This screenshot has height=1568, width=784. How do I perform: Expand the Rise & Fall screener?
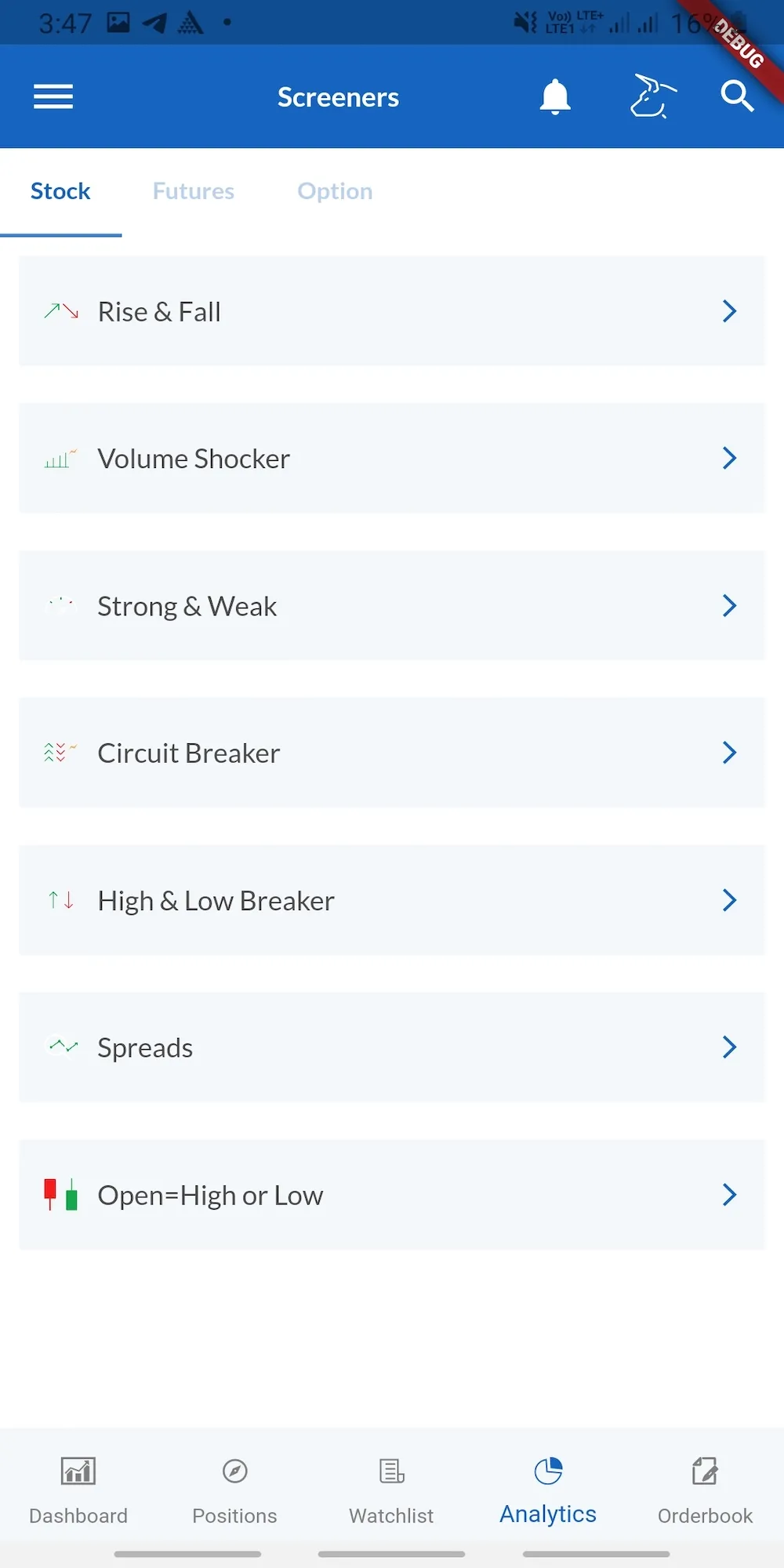tap(392, 311)
